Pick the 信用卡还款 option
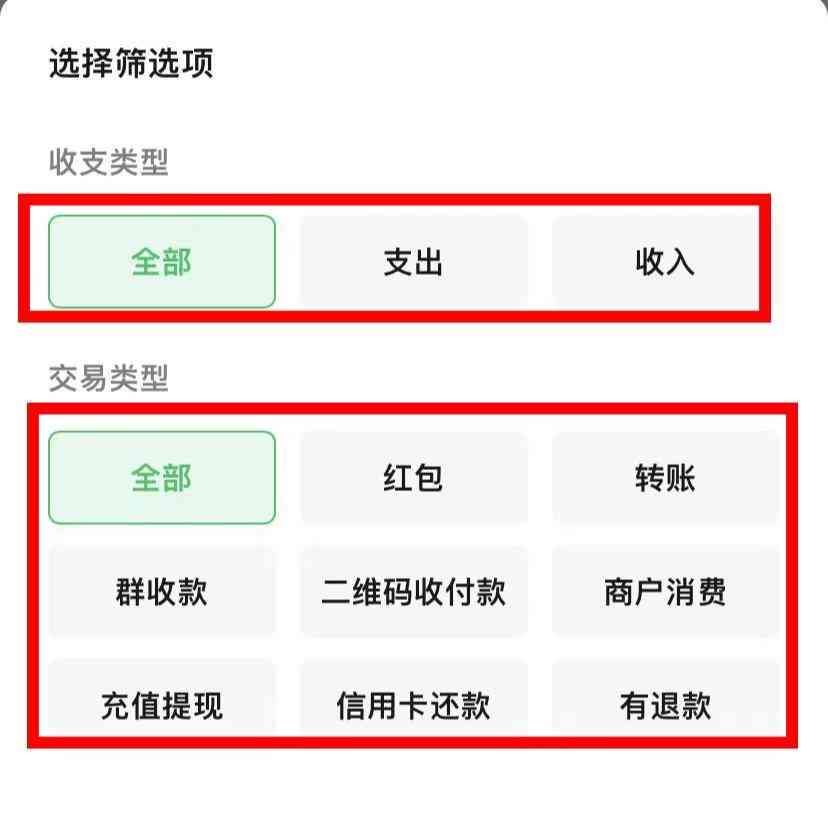The image size is (828, 828). (413, 704)
